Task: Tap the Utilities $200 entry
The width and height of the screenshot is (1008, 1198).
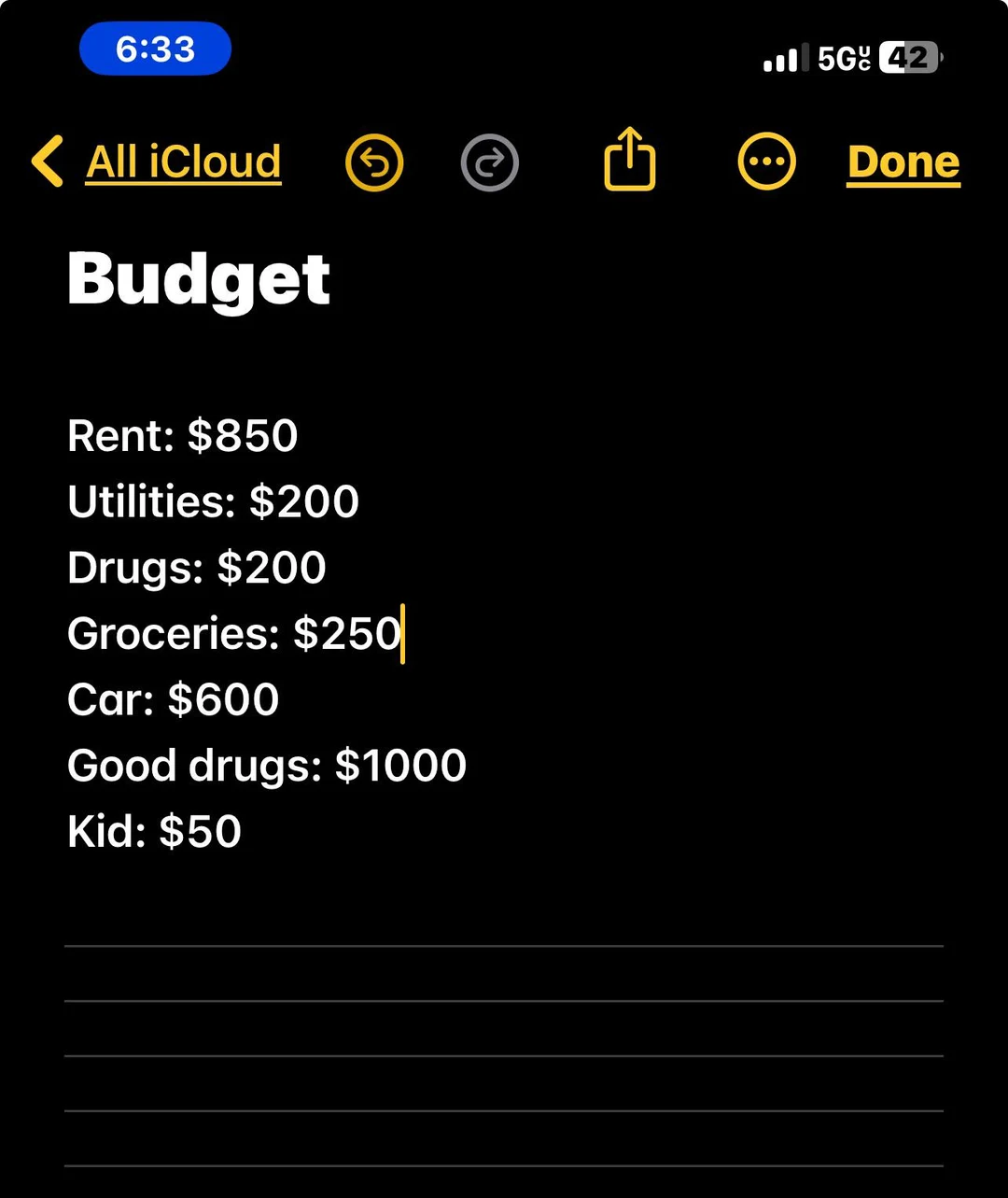Action: coord(213,501)
